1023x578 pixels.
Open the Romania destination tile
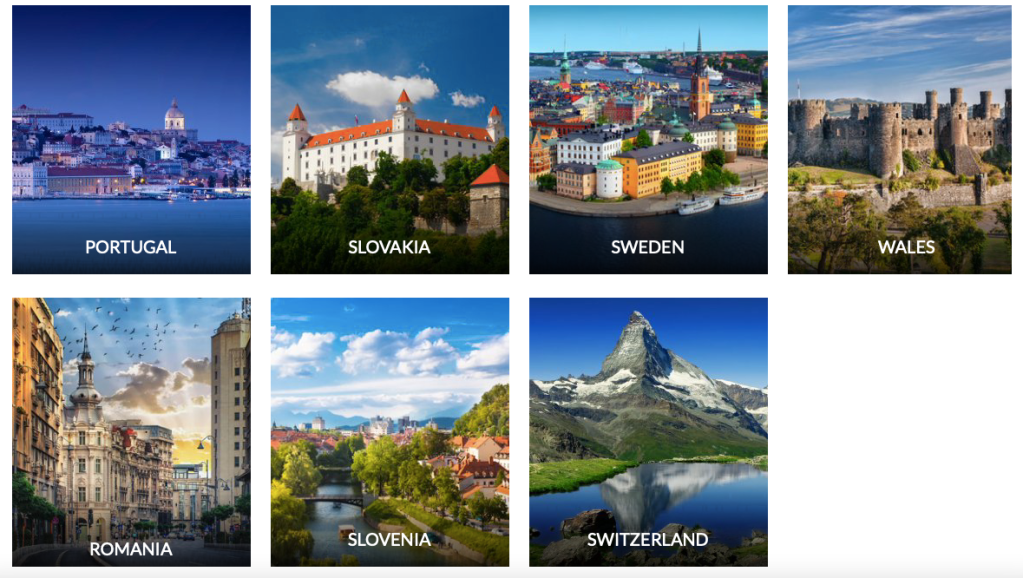tap(131, 432)
